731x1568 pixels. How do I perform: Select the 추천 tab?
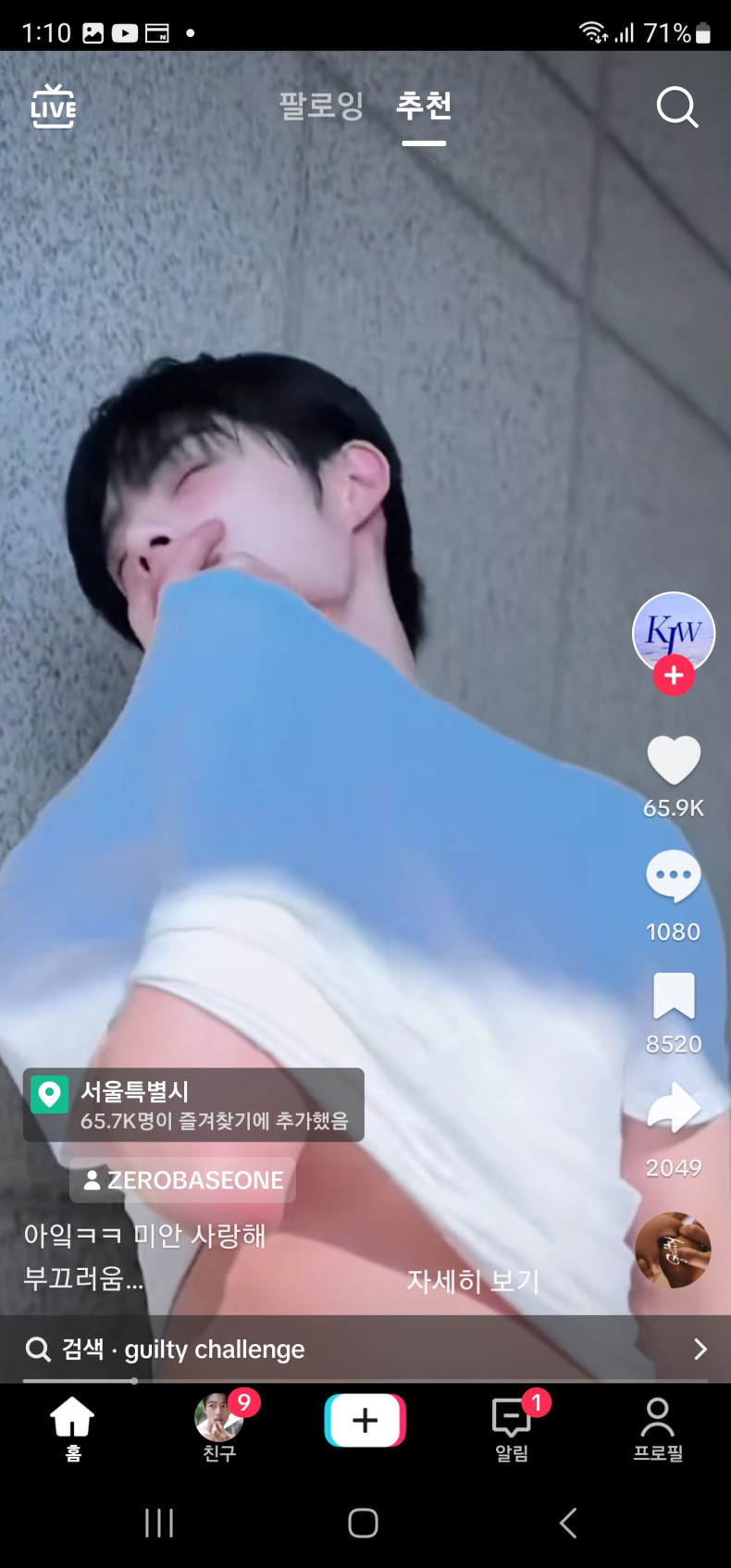click(x=424, y=106)
